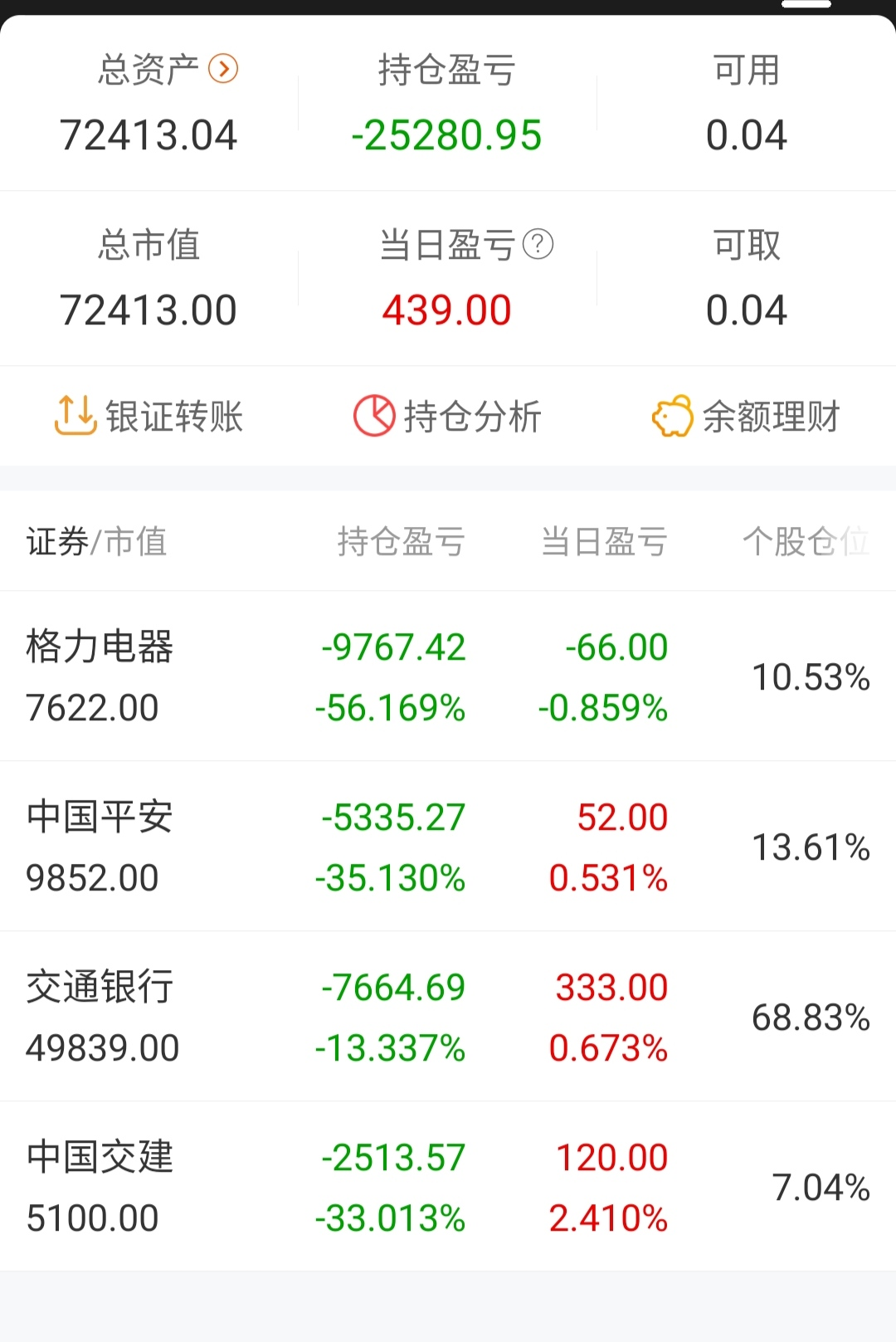
Task: Toggle the 证券/市值 column header
Action: 97,542
